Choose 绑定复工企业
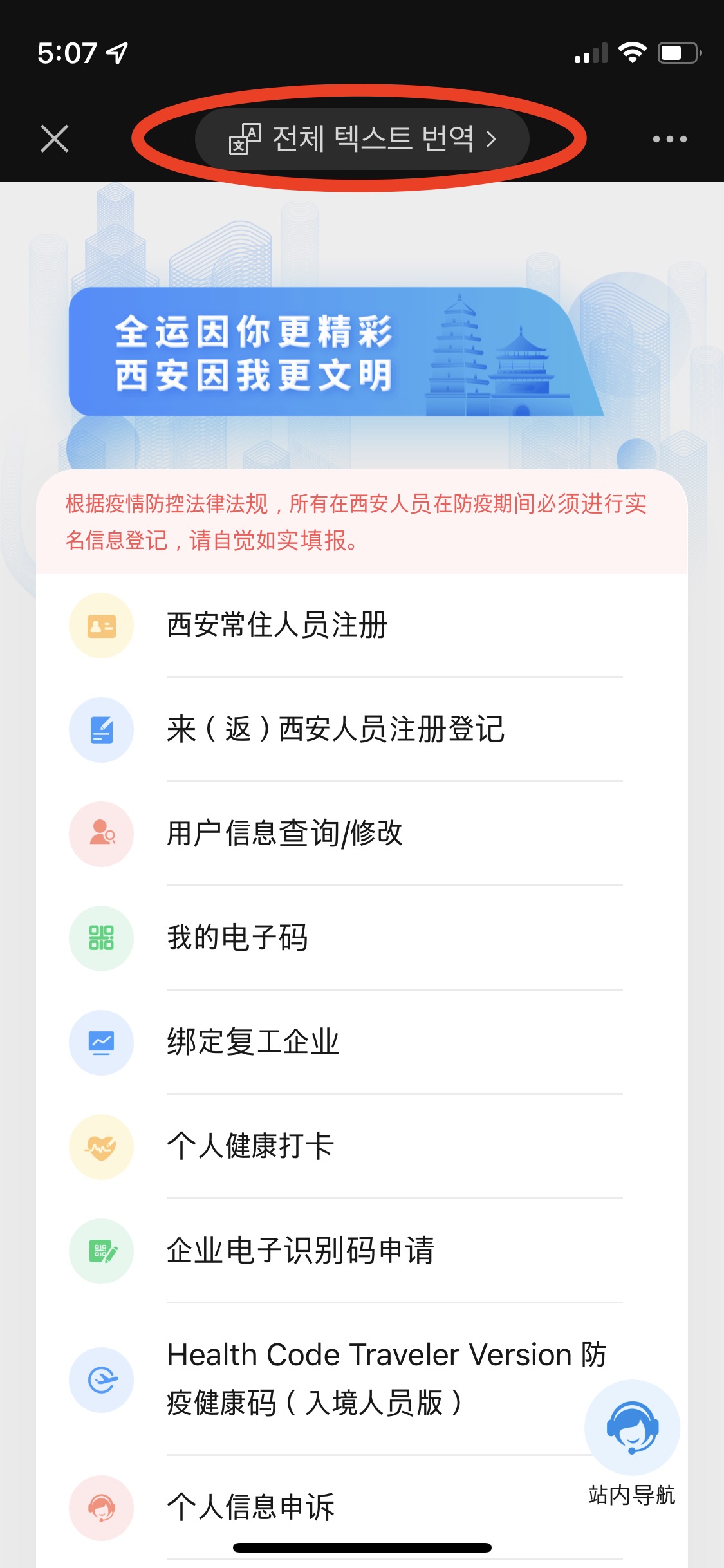The image size is (724, 1568). [x=362, y=1042]
